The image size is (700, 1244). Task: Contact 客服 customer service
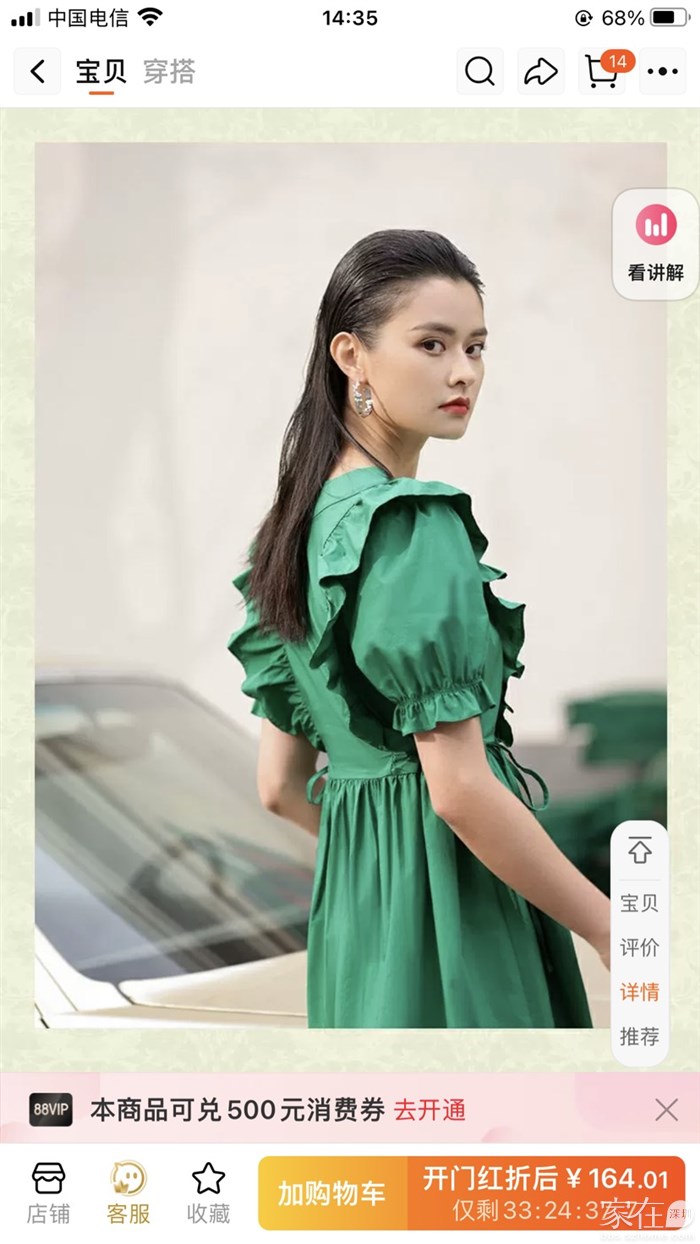[x=128, y=1193]
